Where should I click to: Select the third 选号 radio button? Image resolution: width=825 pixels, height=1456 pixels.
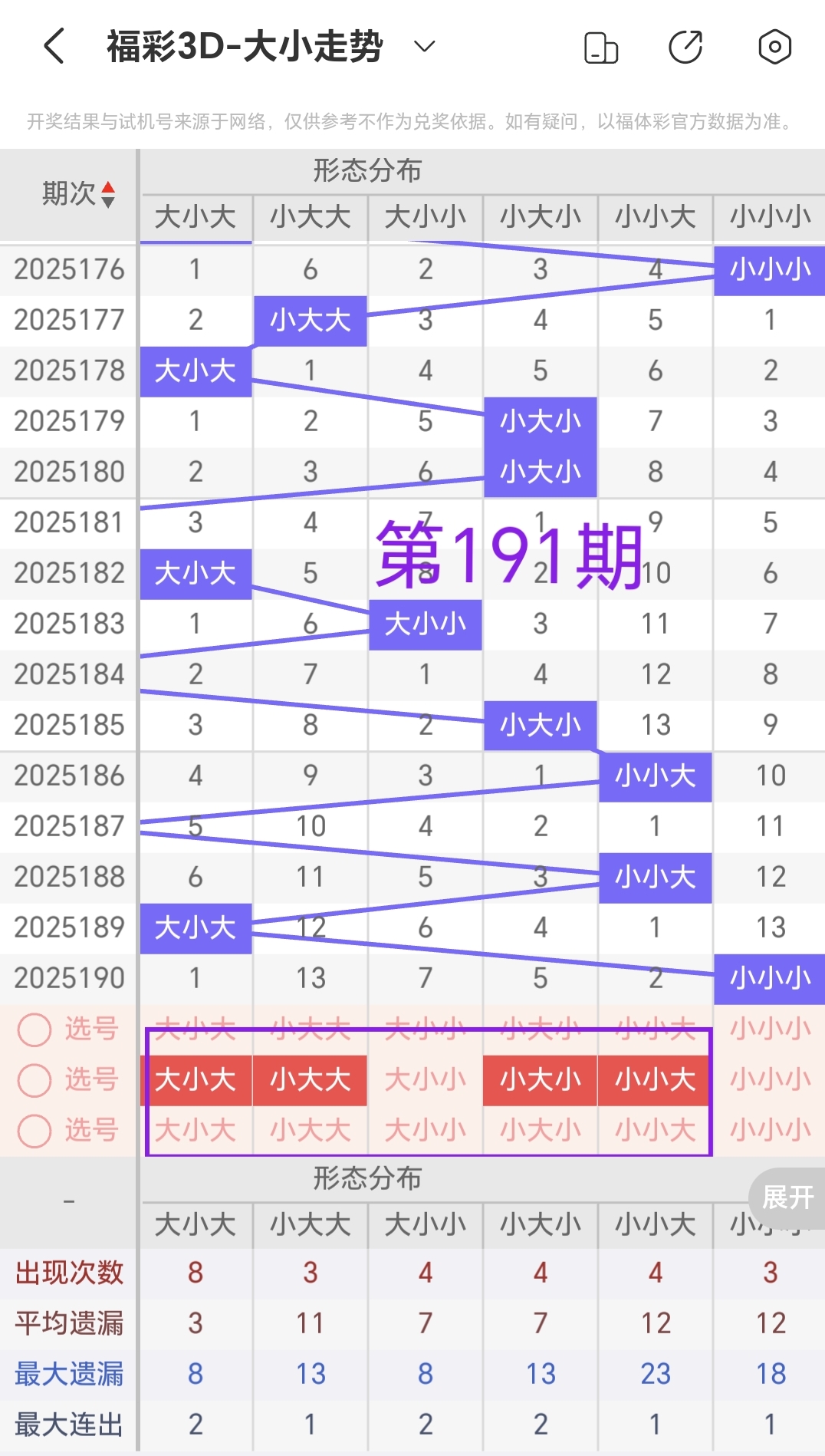34,1131
